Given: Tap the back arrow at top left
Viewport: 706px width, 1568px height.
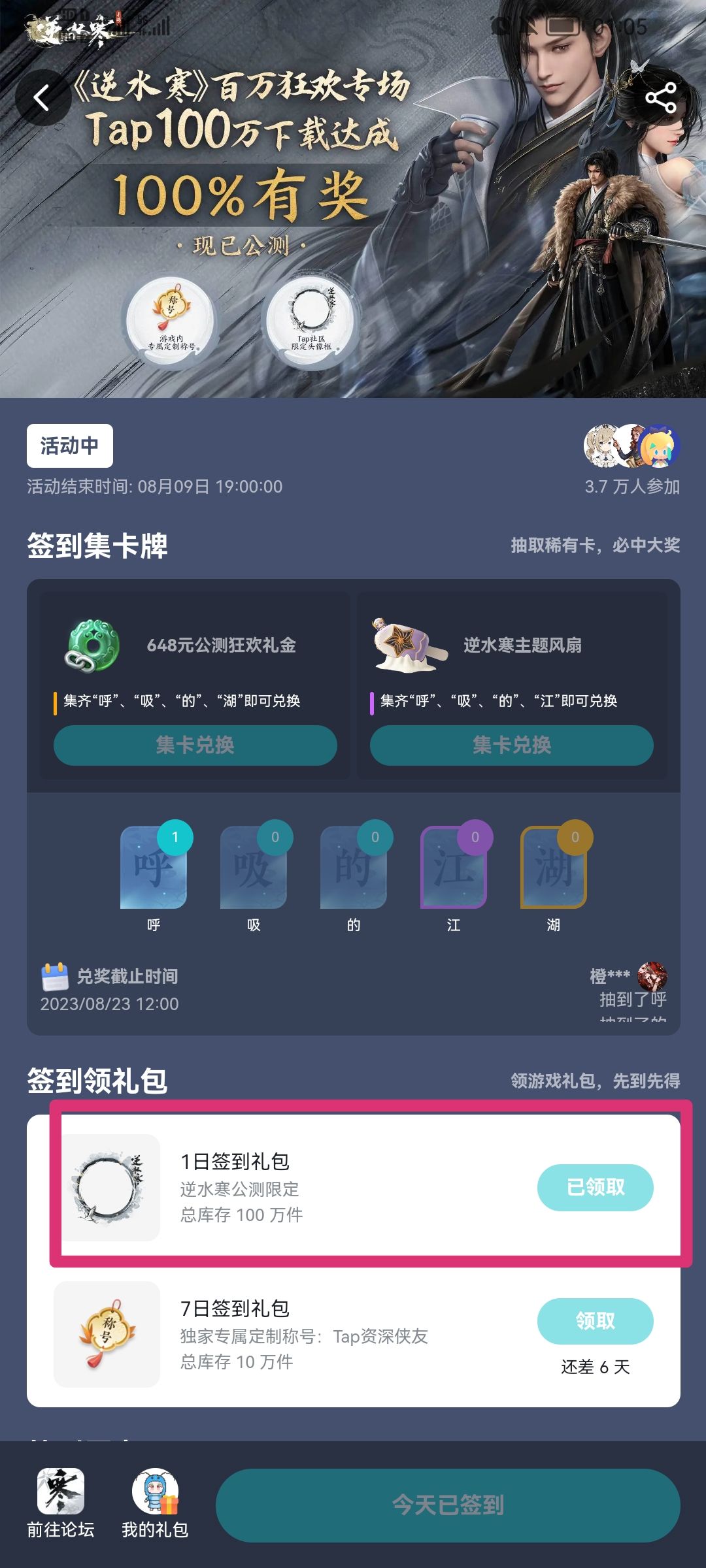Looking at the screenshot, I should tap(43, 97).
